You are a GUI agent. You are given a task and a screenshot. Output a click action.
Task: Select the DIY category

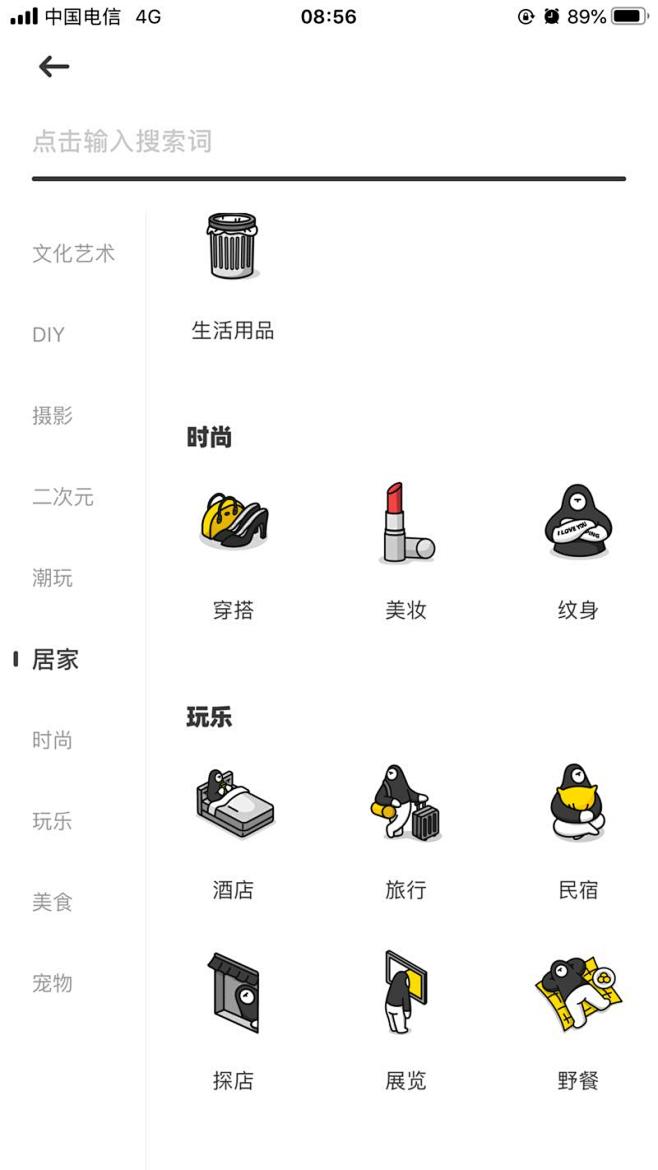click(48, 335)
